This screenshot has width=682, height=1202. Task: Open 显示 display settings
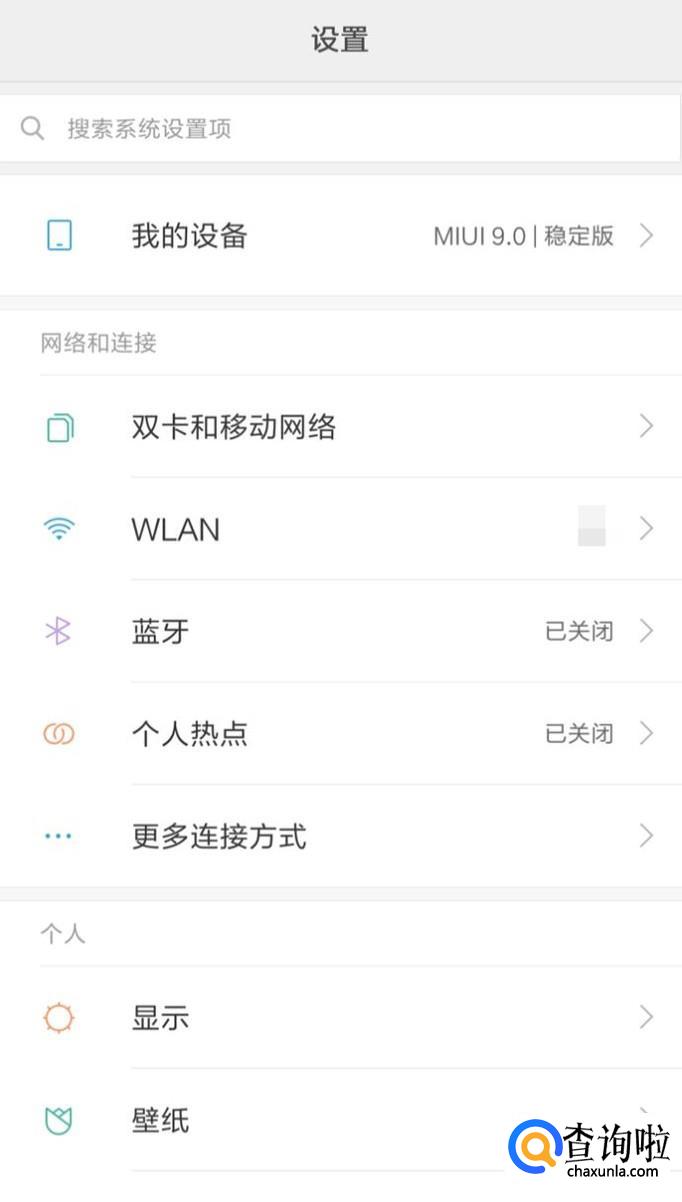point(340,1017)
